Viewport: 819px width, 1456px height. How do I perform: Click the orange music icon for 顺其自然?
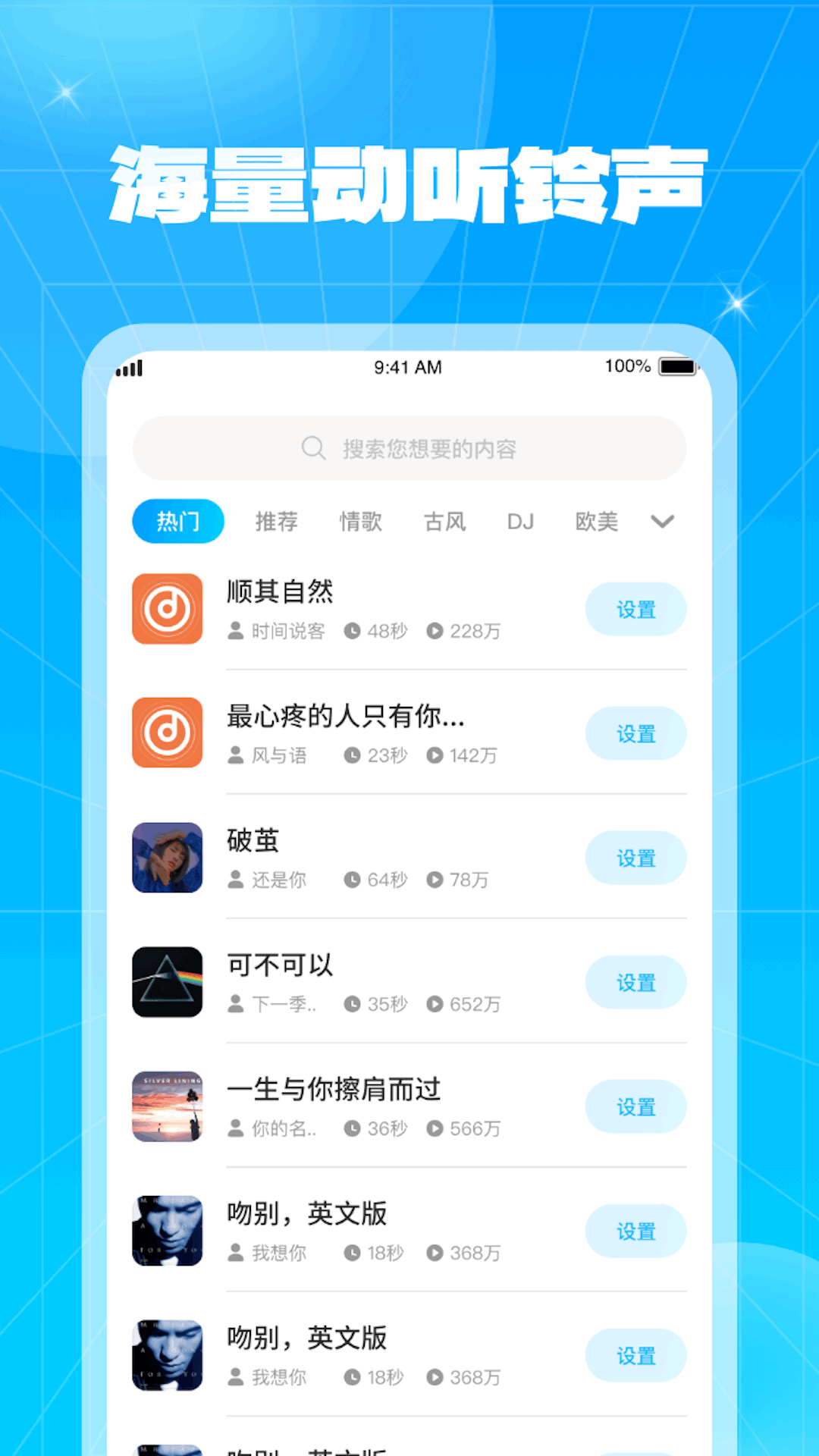click(168, 609)
